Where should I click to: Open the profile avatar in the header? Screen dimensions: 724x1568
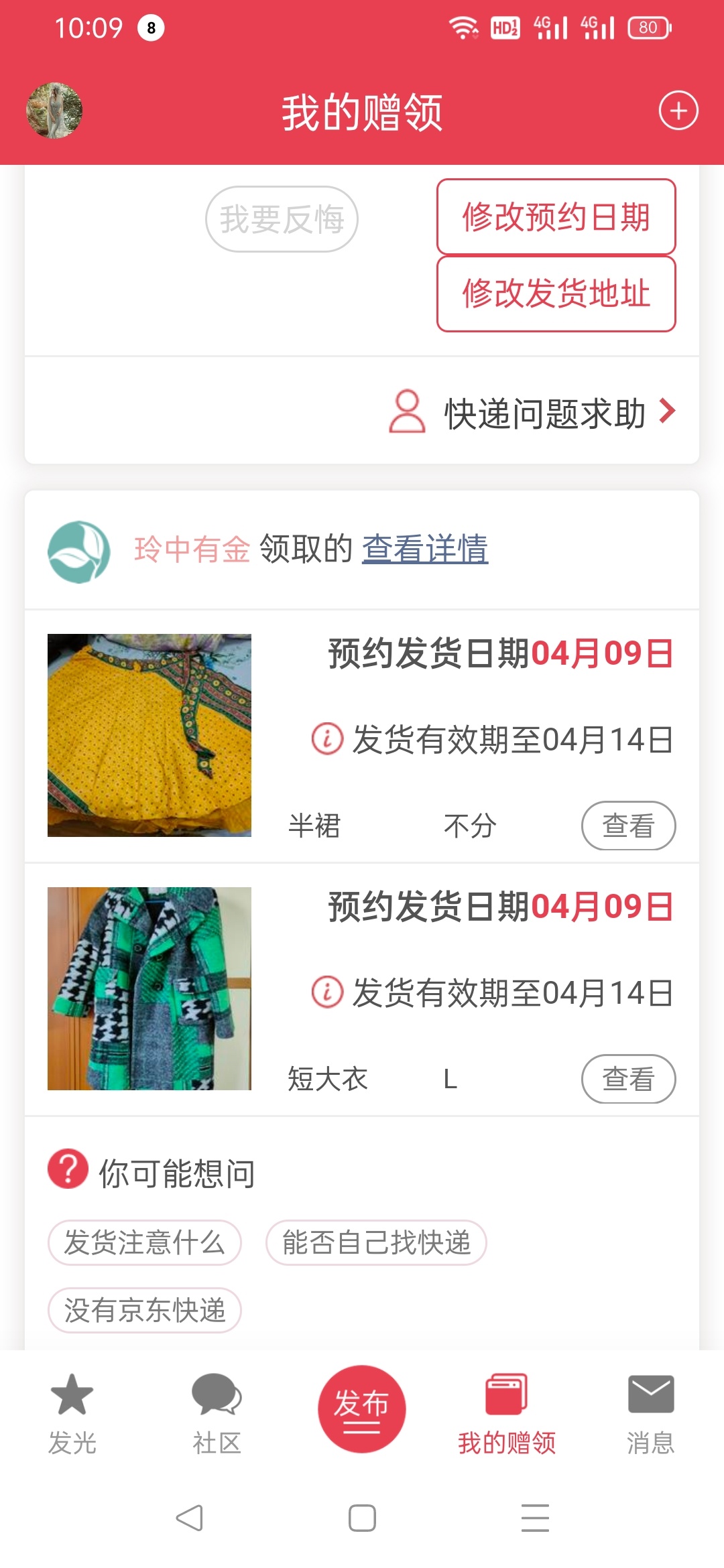coord(54,111)
